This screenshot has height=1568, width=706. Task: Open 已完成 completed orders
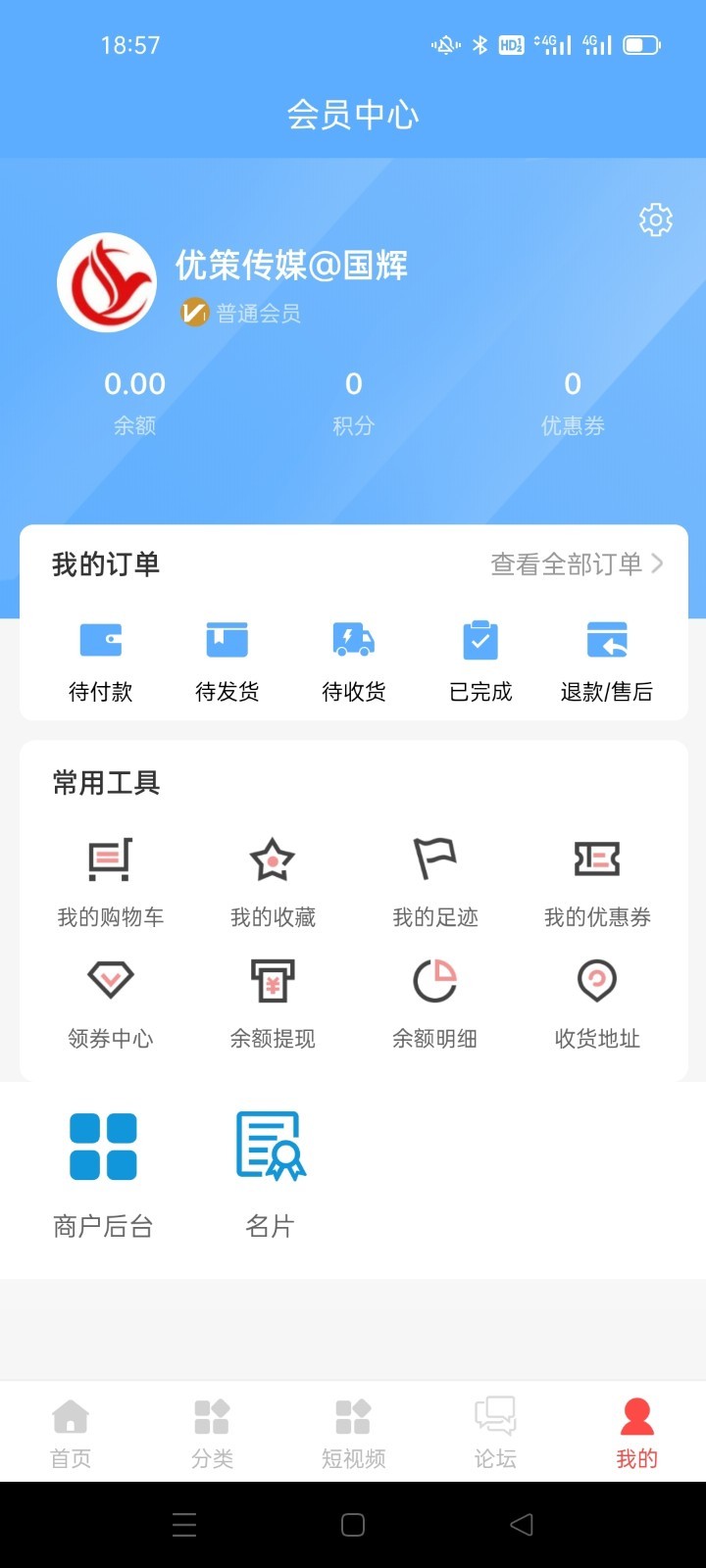[480, 661]
